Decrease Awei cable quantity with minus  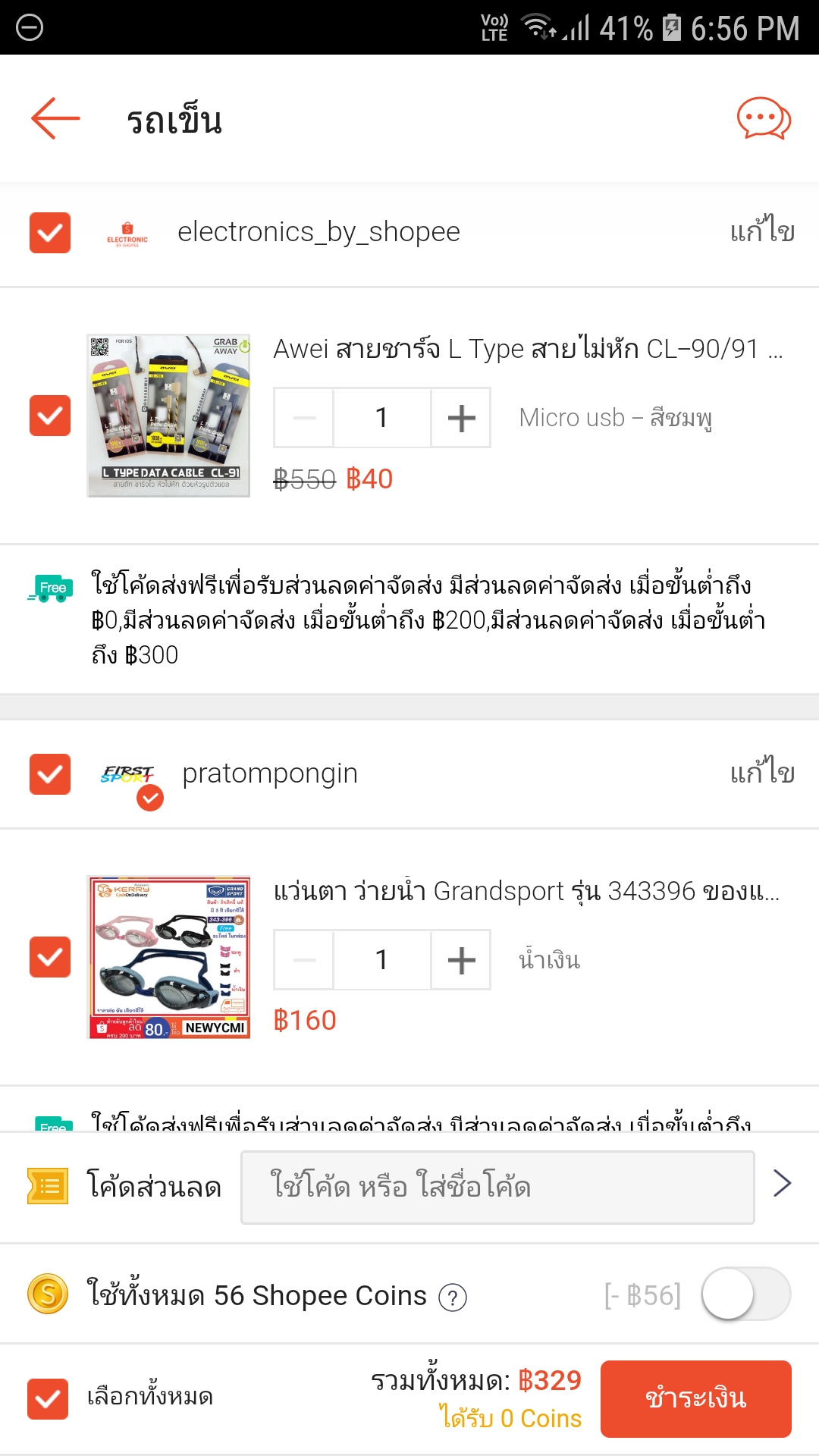pyautogui.click(x=304, y=418)
